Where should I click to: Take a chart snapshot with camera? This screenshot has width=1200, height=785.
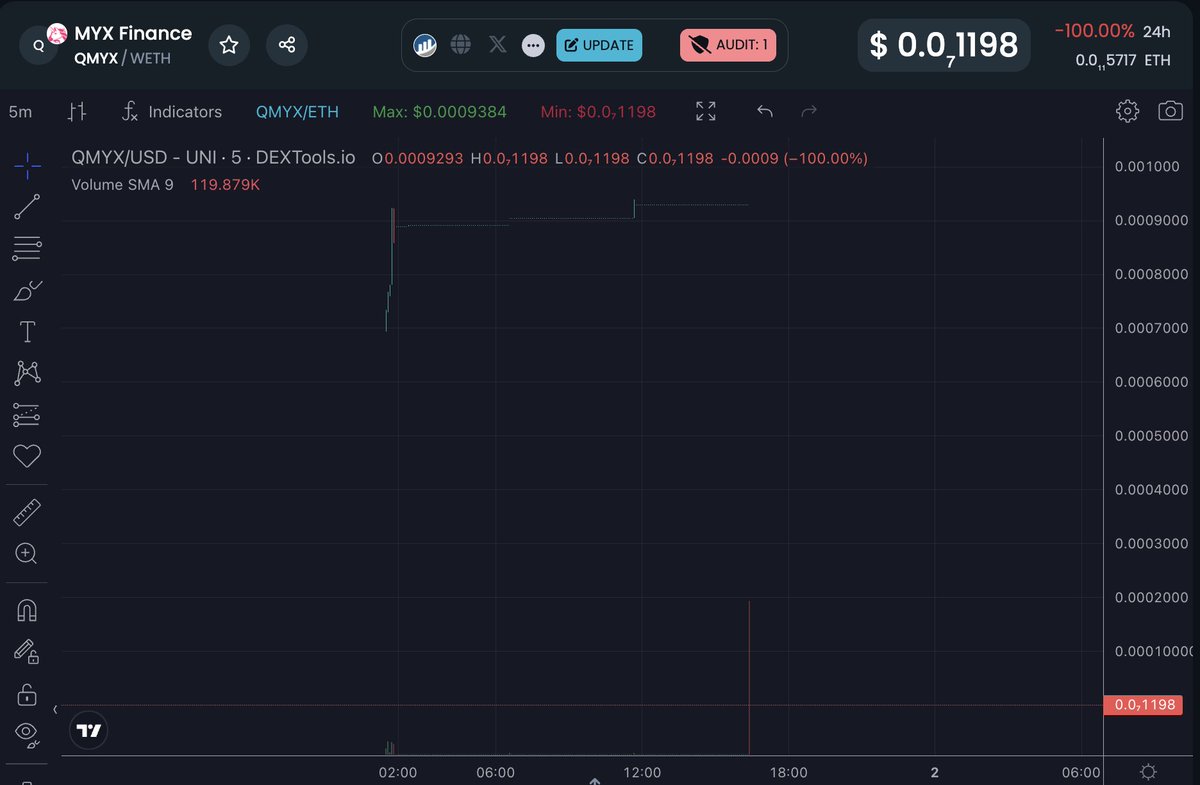pos(1170,111)
